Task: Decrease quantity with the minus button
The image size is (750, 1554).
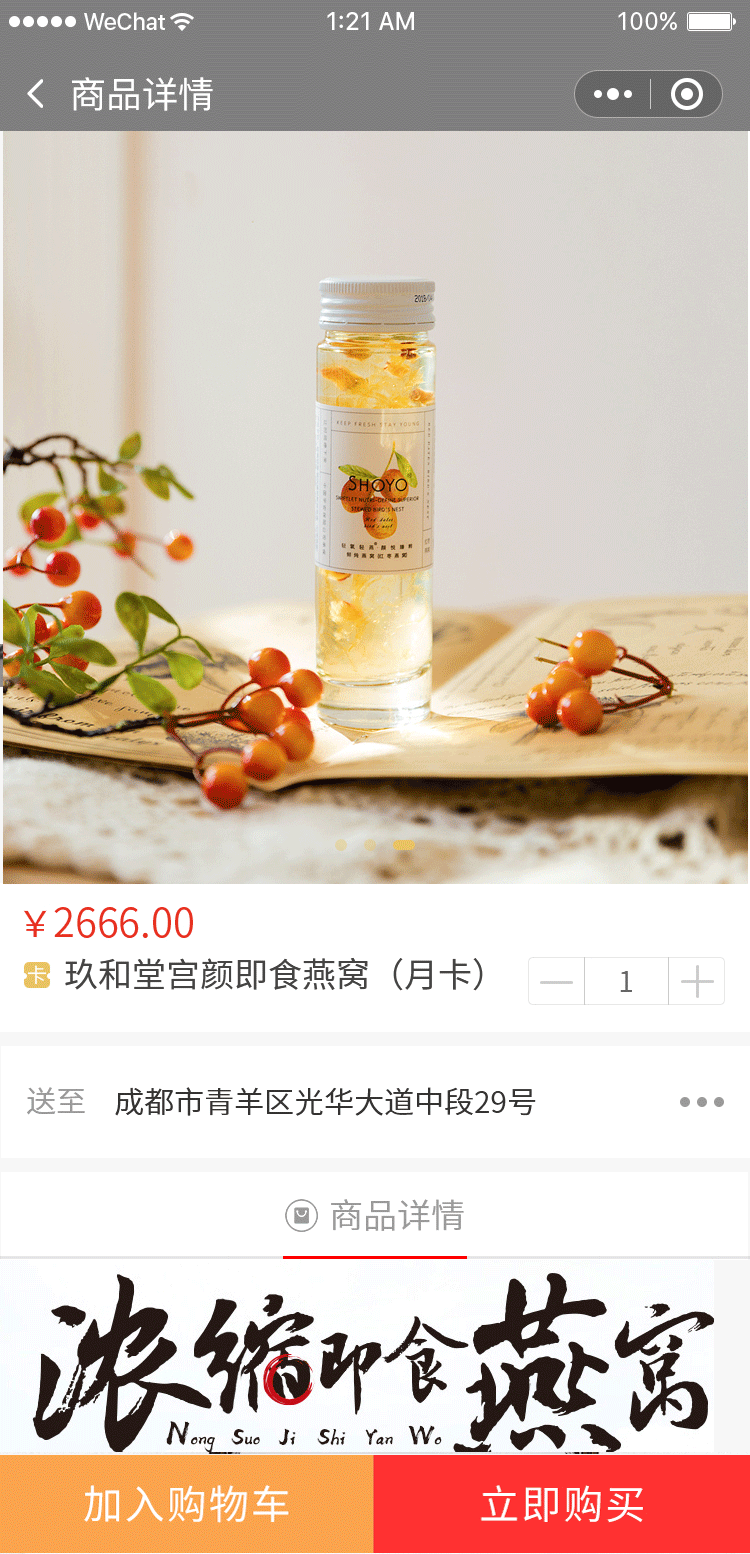Action: pyautogui.click(x=556, y=981)
